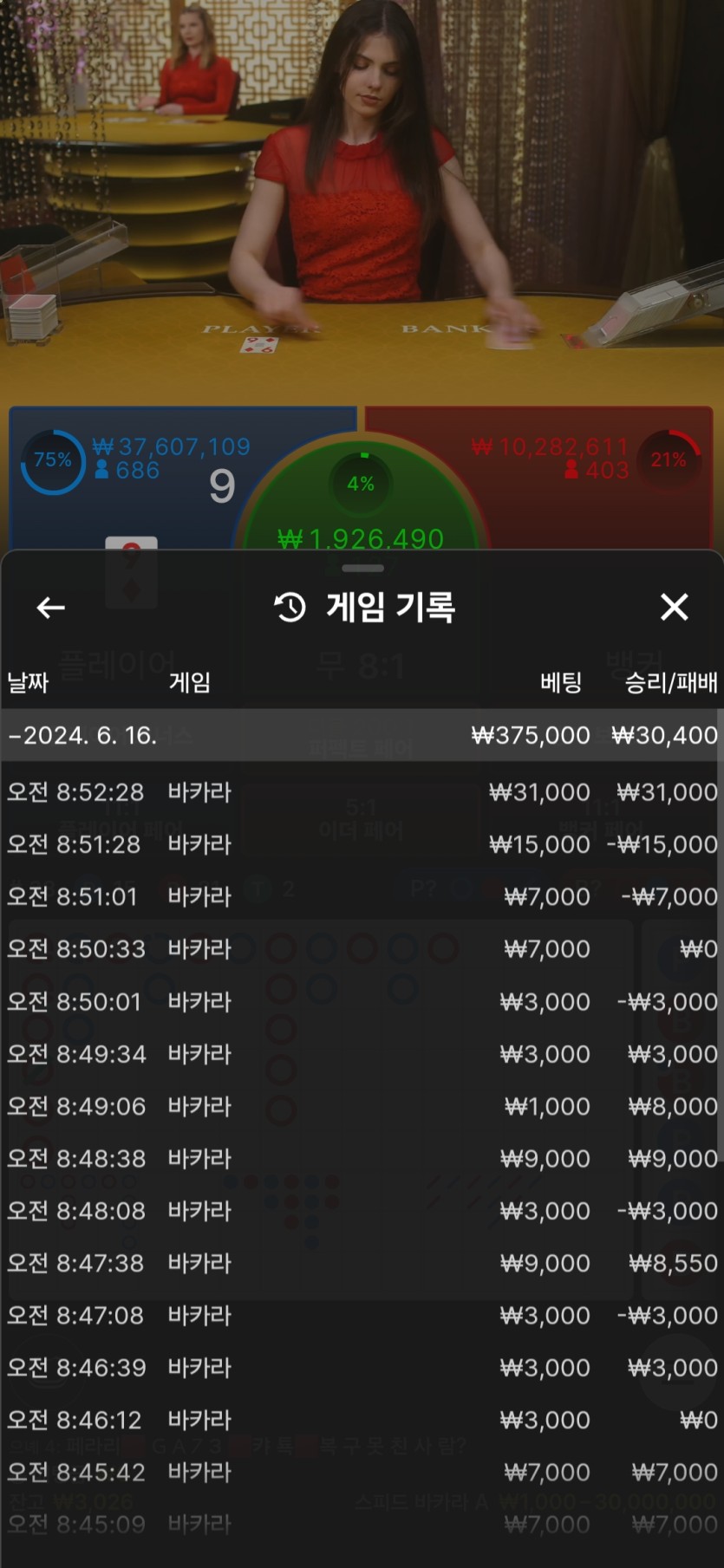Select the 오전 8:48:08 game entry
Image resolution: width=724 pixels, height=1568 pixels.
(362, 1211)
